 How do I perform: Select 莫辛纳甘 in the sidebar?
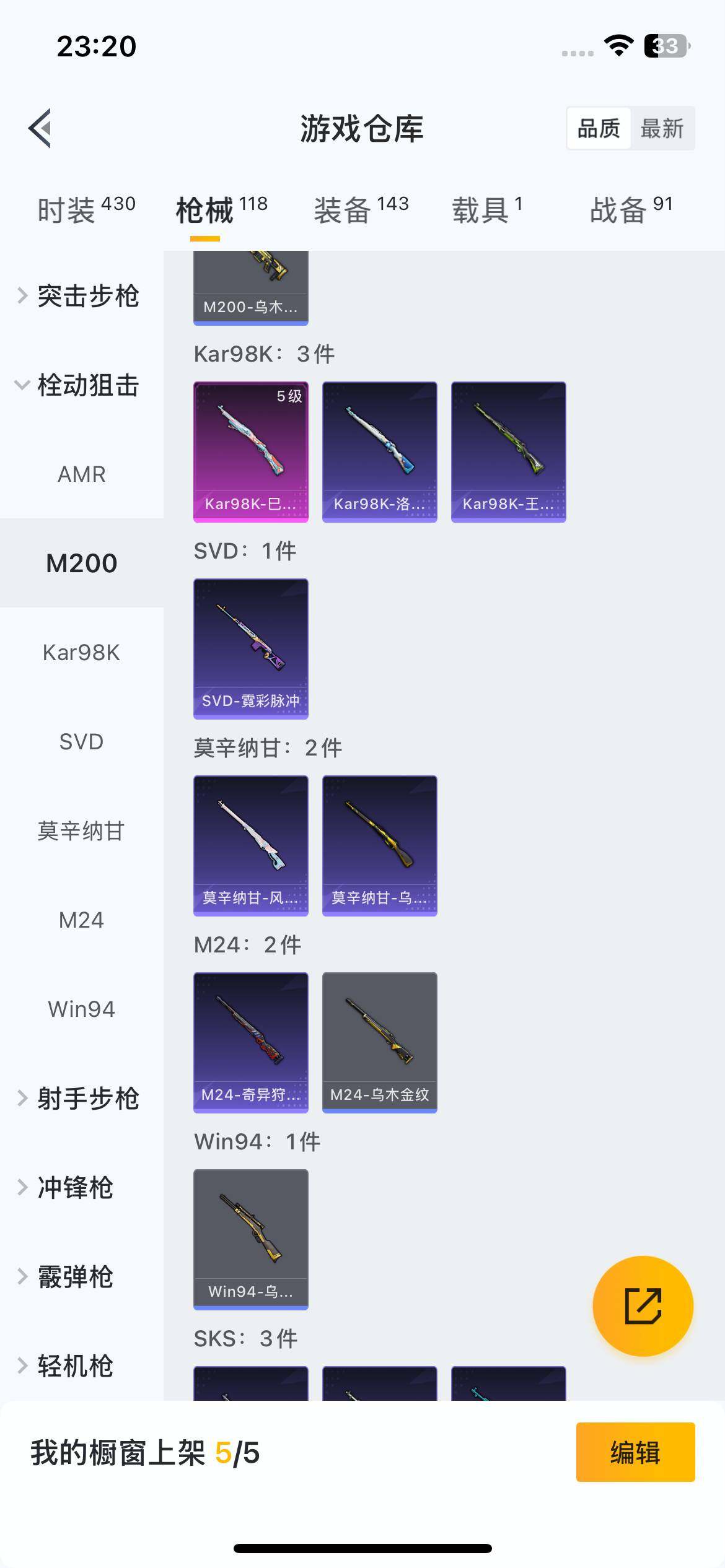(x=81, y=831)
